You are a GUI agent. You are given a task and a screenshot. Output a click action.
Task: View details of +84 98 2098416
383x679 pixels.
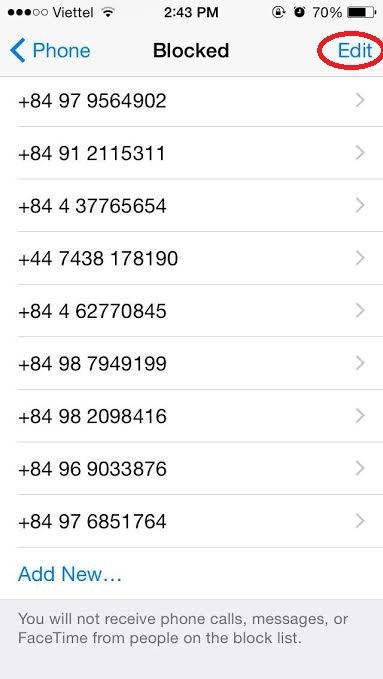pos(192,416)
